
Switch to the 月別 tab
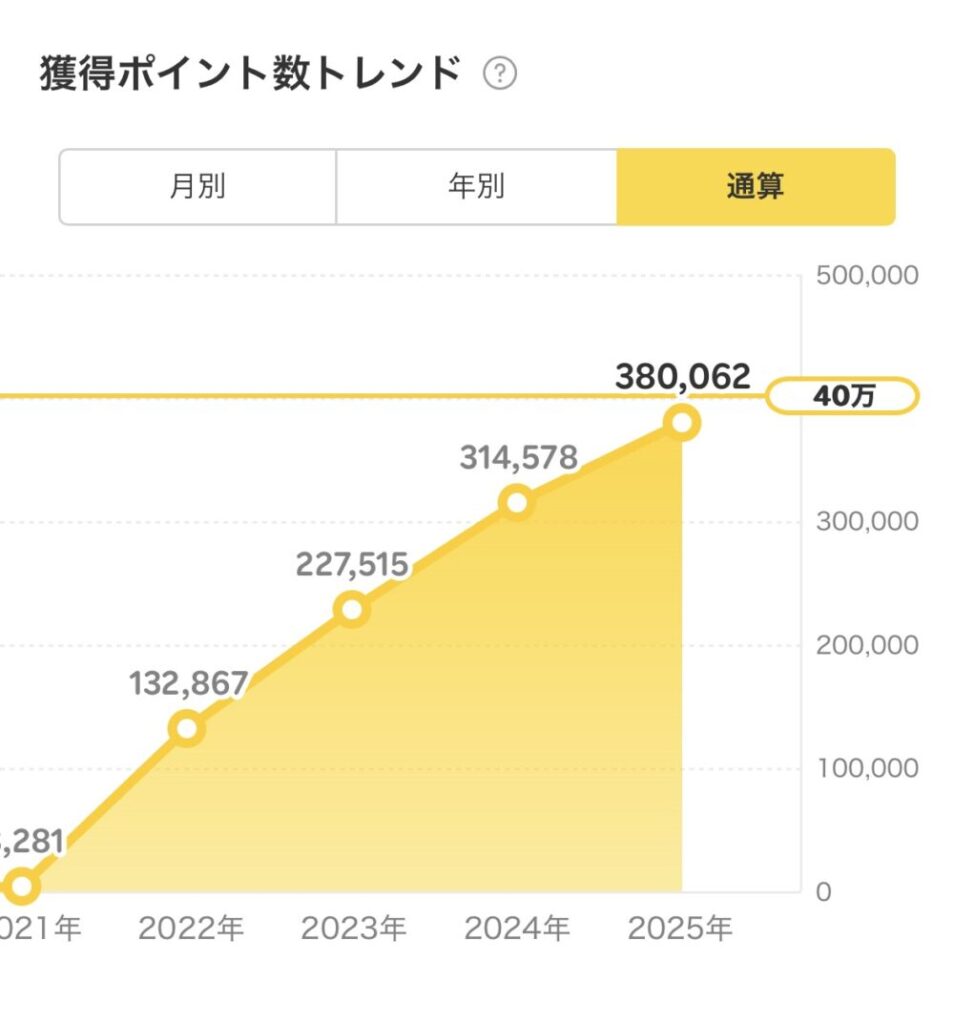tap(198, 187)
